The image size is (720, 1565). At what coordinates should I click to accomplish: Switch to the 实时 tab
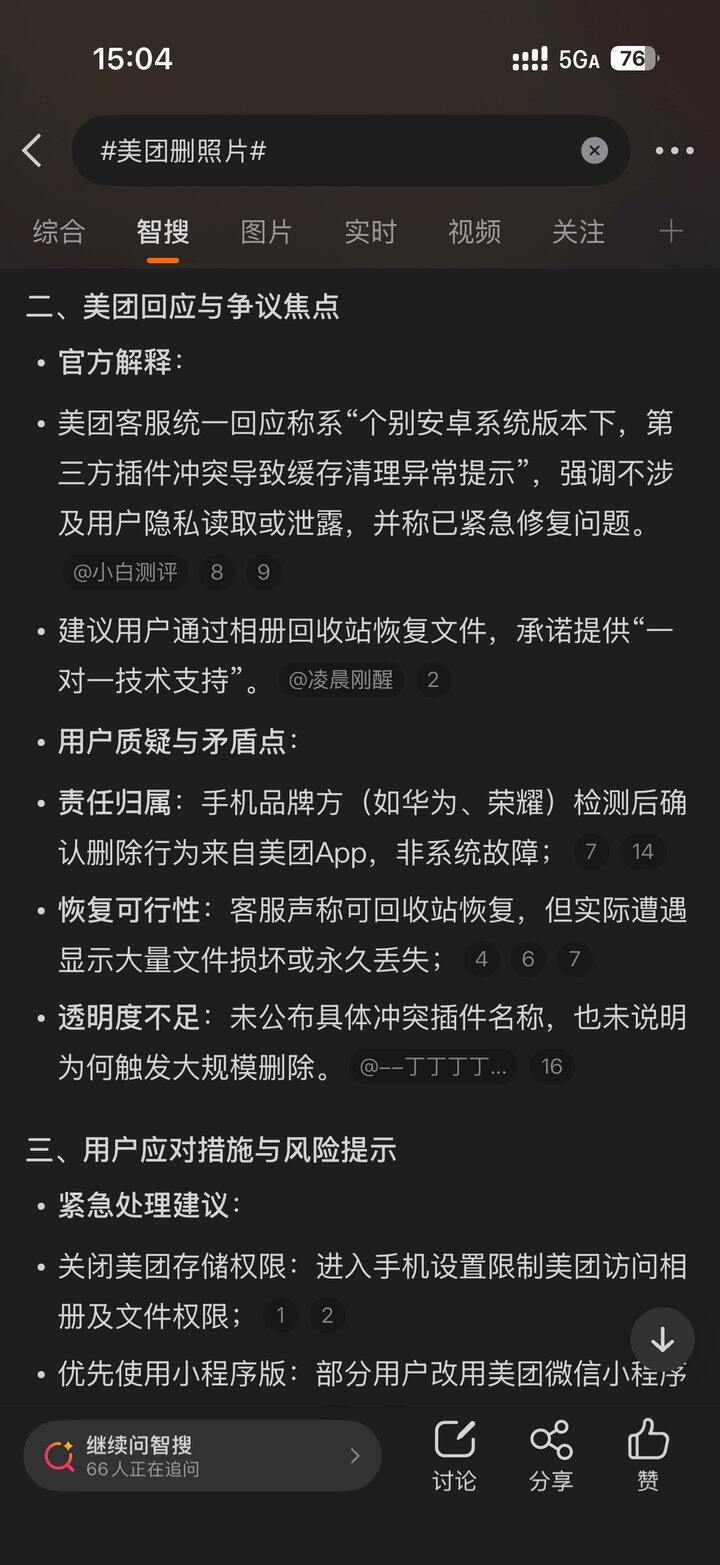tap(370, 232)
